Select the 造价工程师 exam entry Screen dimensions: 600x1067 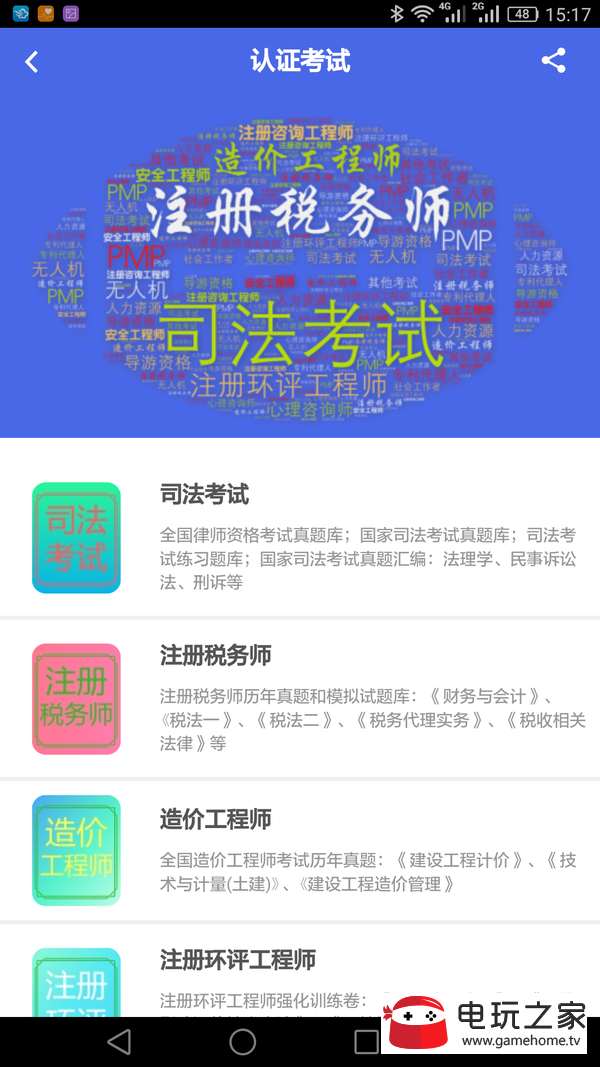(300, 850)
